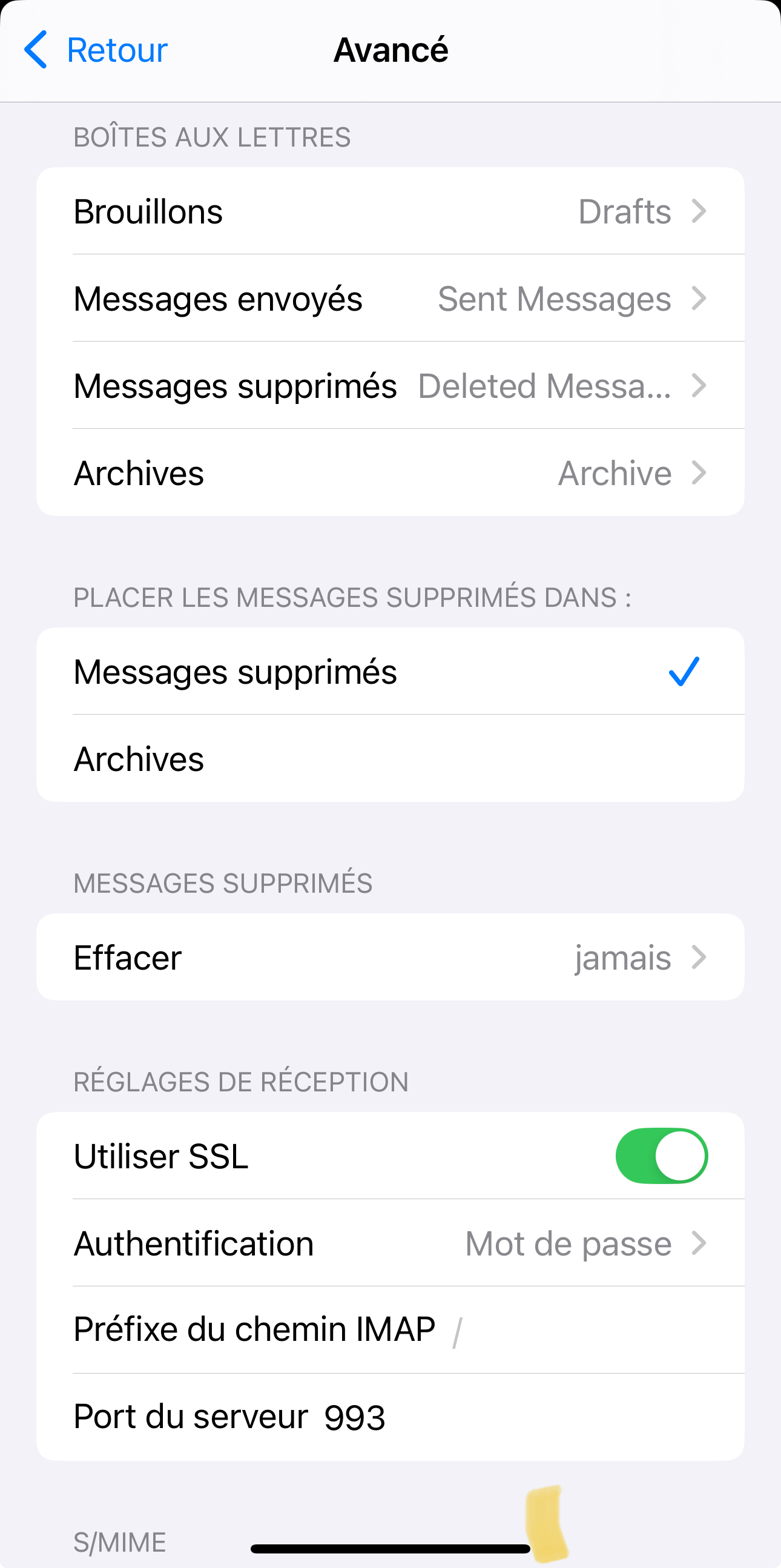Select Archives as destination for deleted mail

(x=389, y=759)
